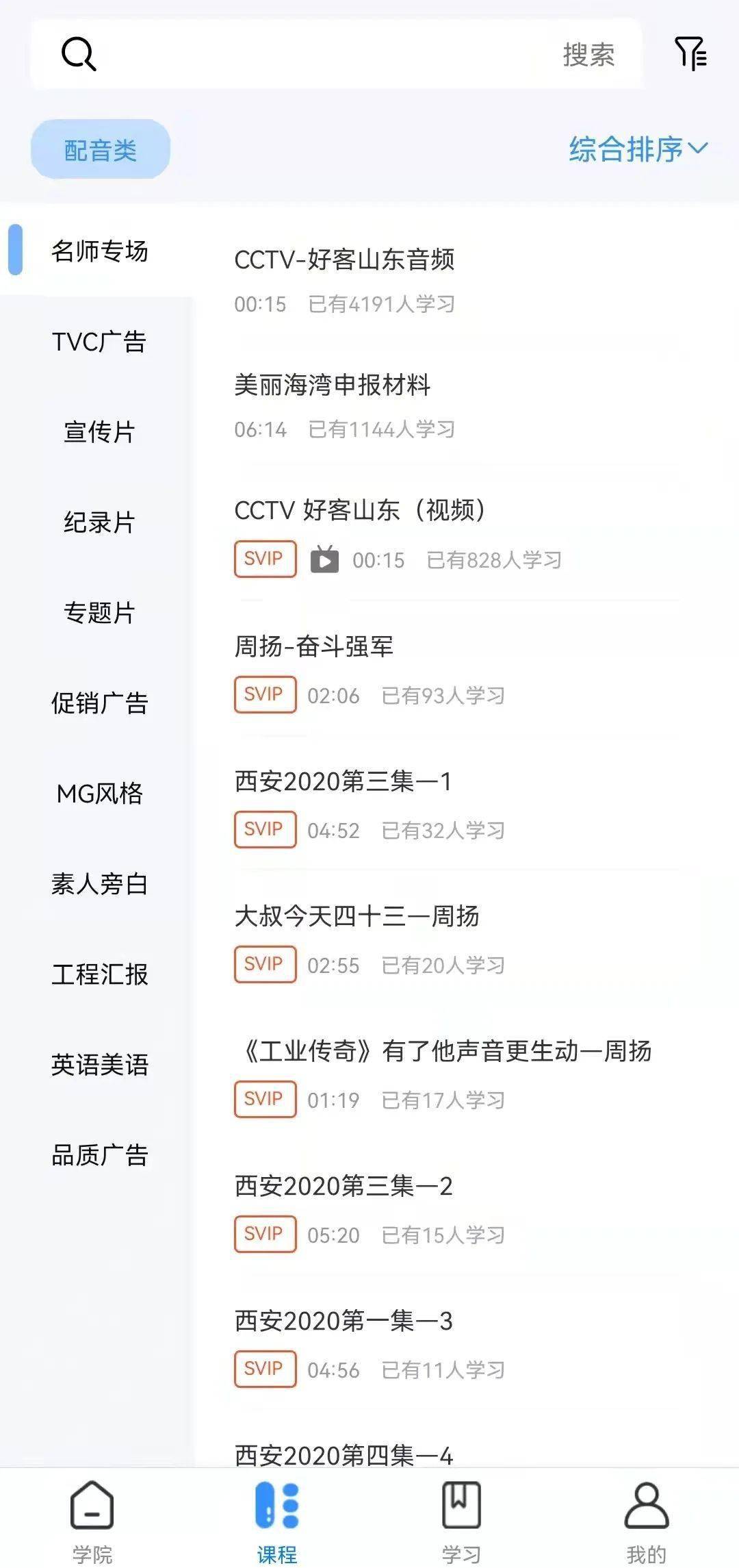Open the course 西安2020第三集—2
The image size is (739, 1568).
coord(343,1186)
